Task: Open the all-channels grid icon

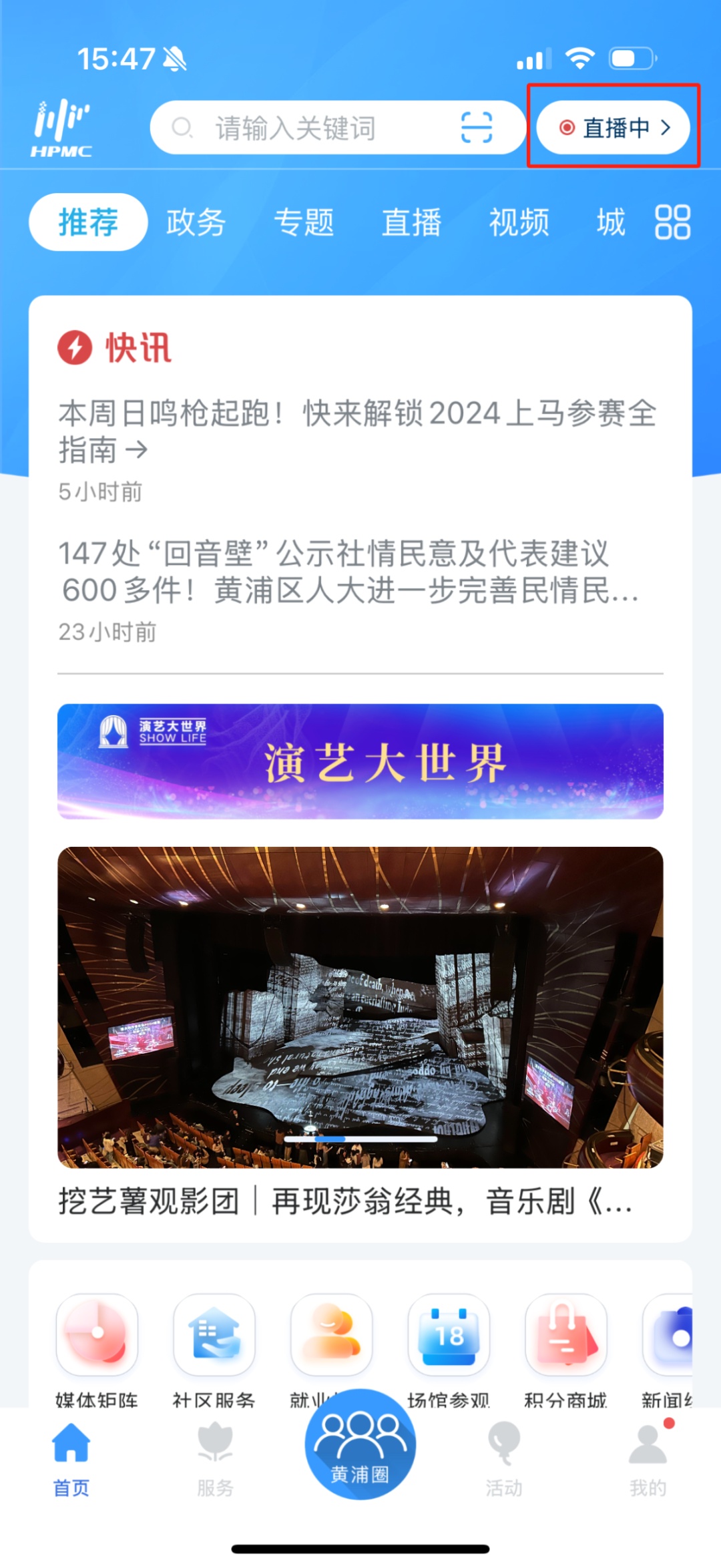Action: click(672, 222)
